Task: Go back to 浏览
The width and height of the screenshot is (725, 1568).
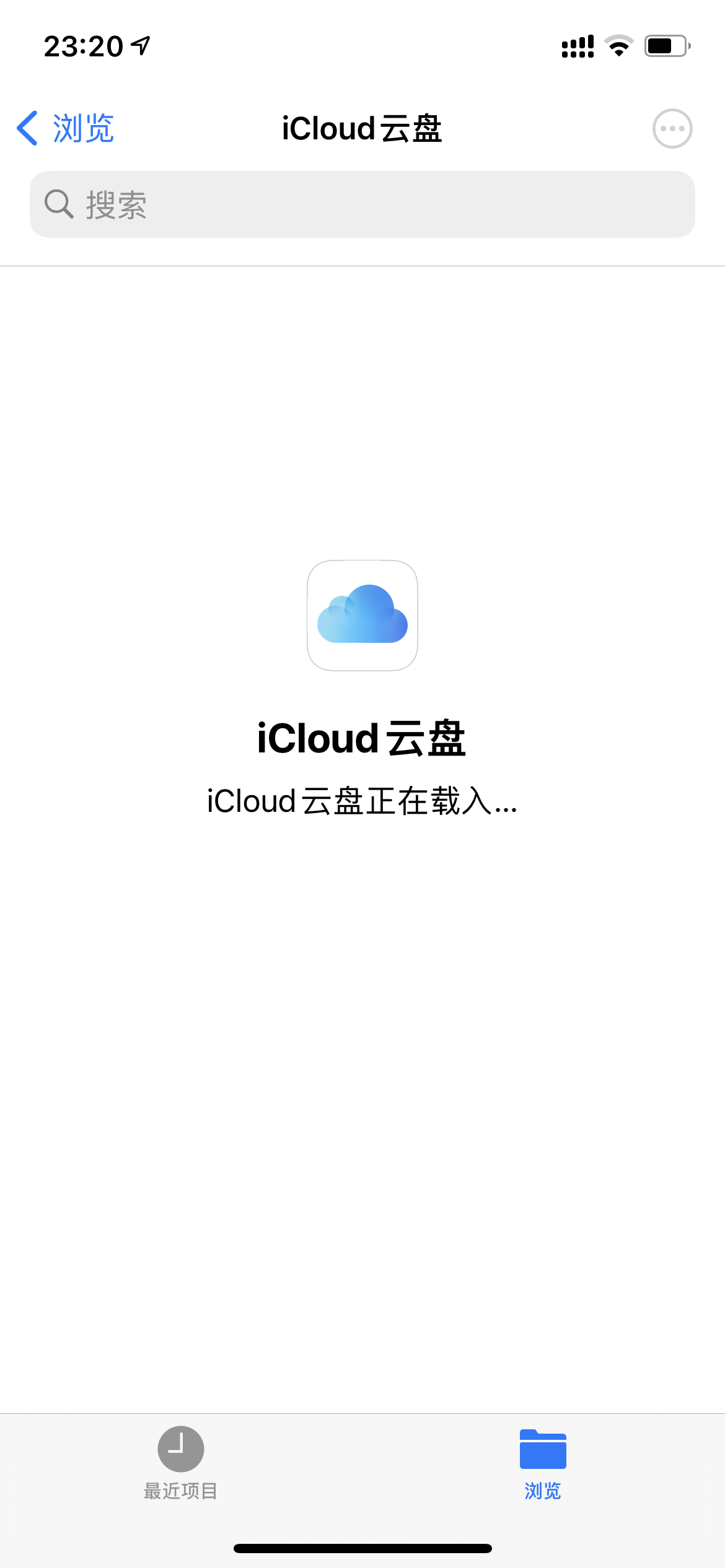Action: coord(66,129)
